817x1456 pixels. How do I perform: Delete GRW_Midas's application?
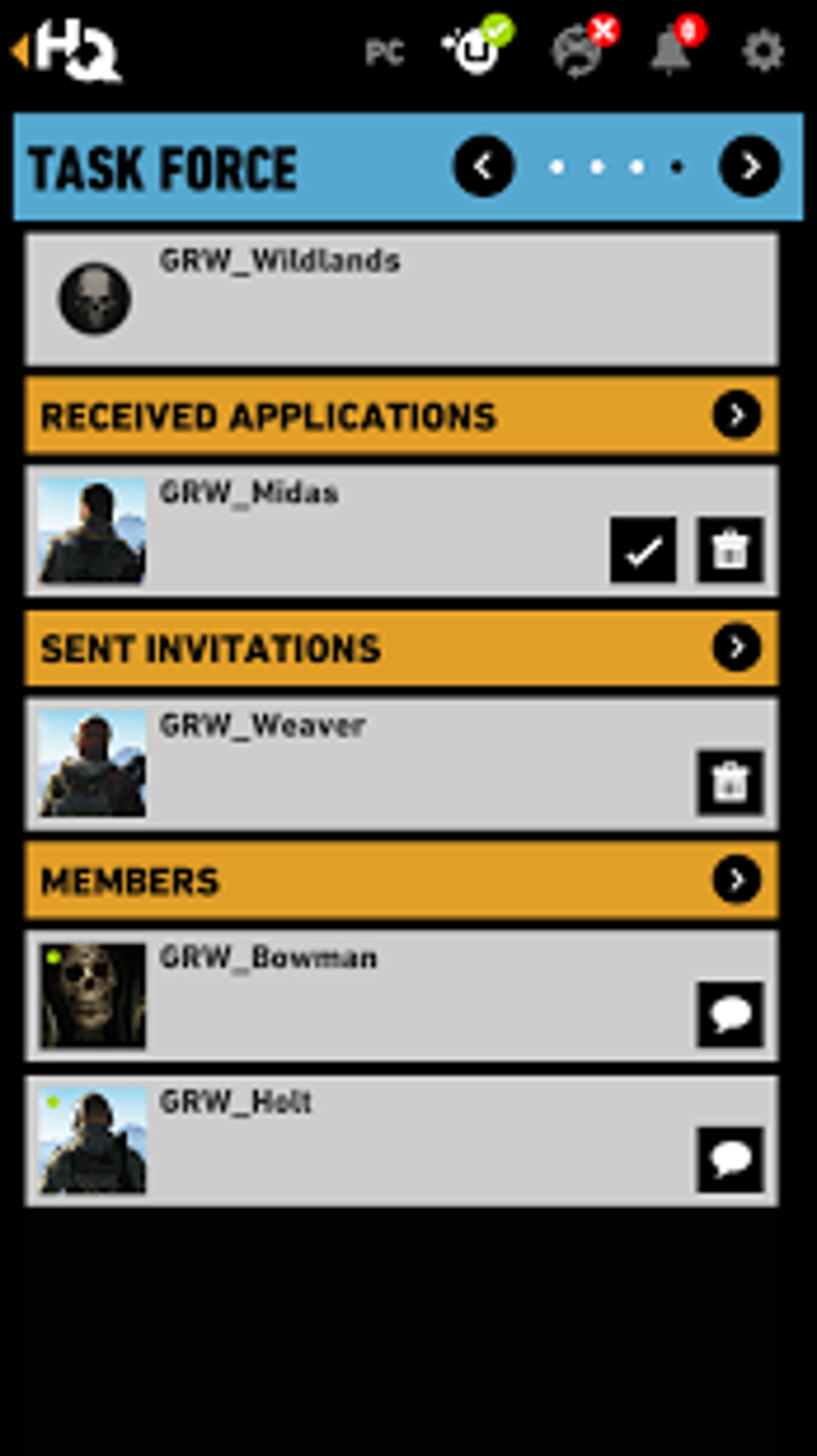730,550
